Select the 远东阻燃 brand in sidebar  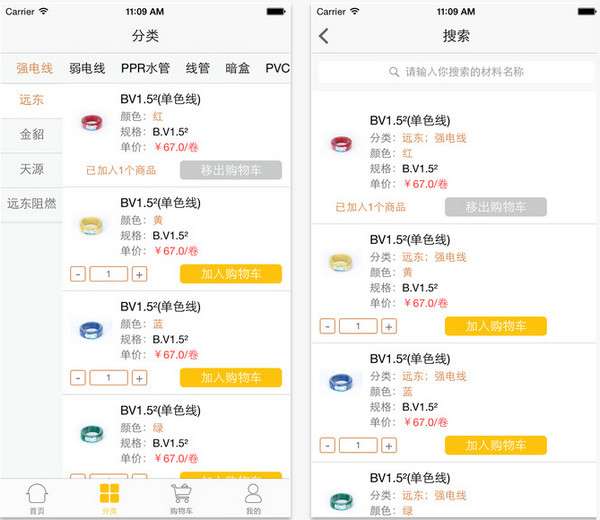point(31,203)
